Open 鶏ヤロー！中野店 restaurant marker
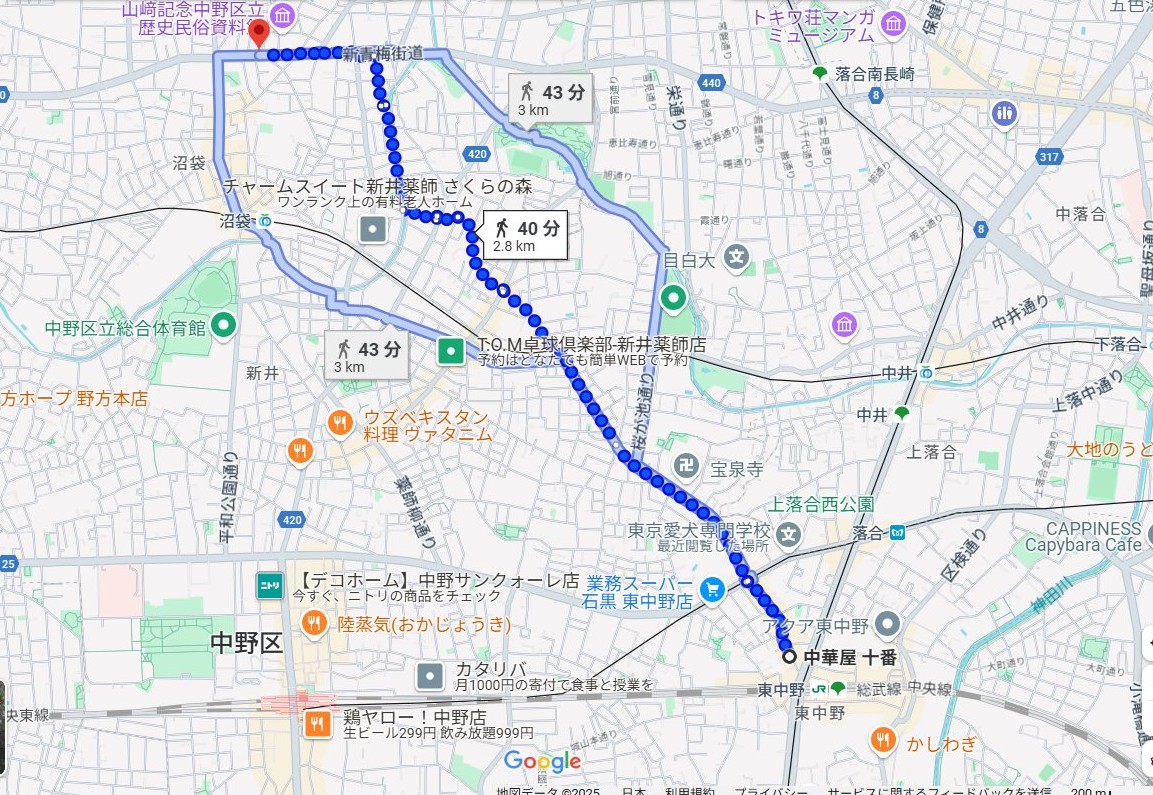 [318, 722]
